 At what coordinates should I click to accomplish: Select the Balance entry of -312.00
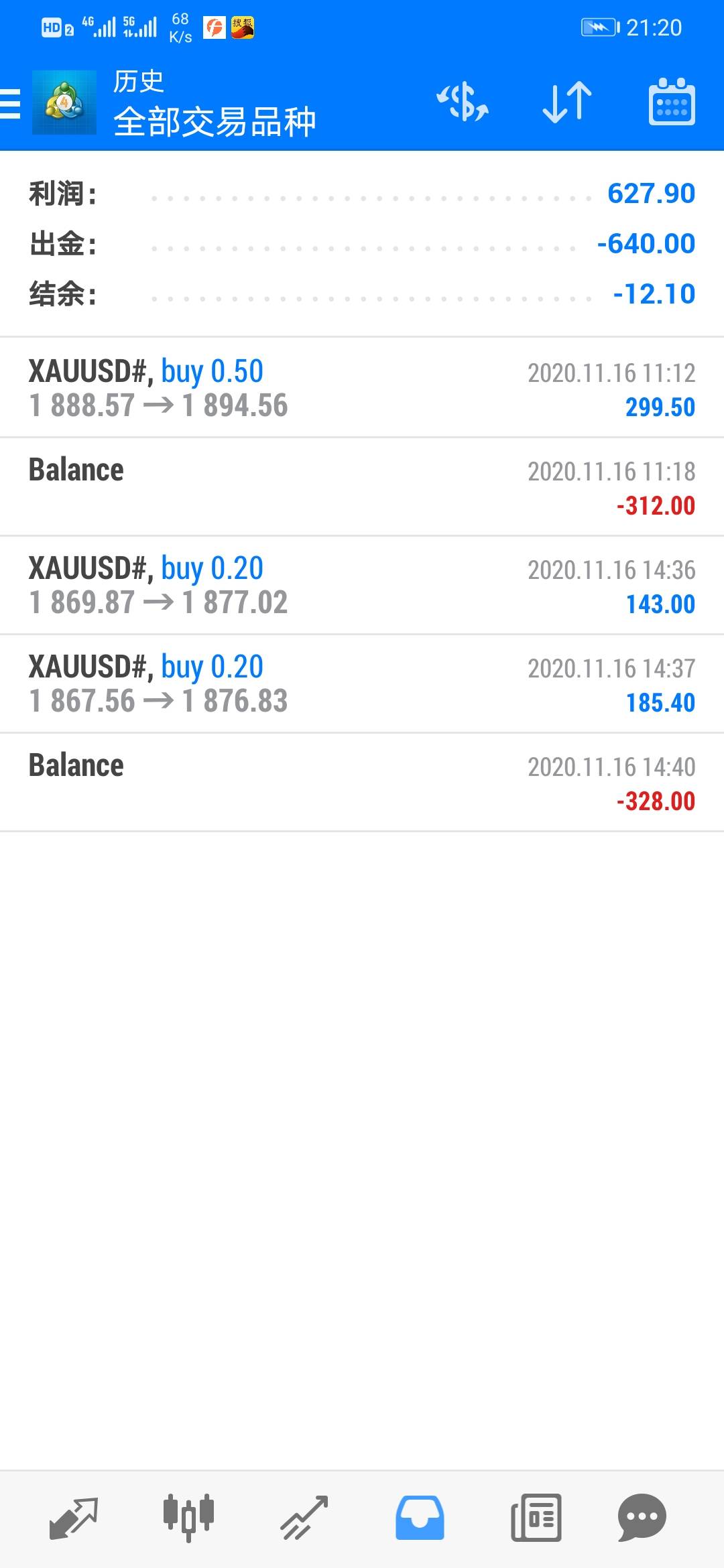[x=362, y=487]
